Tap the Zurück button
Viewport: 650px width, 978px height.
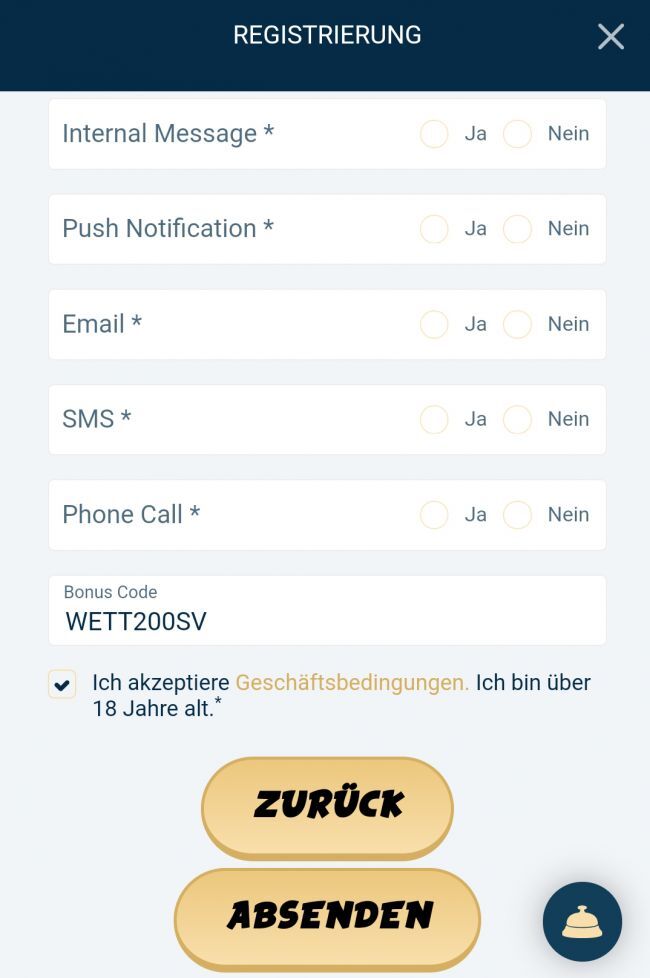327,805
